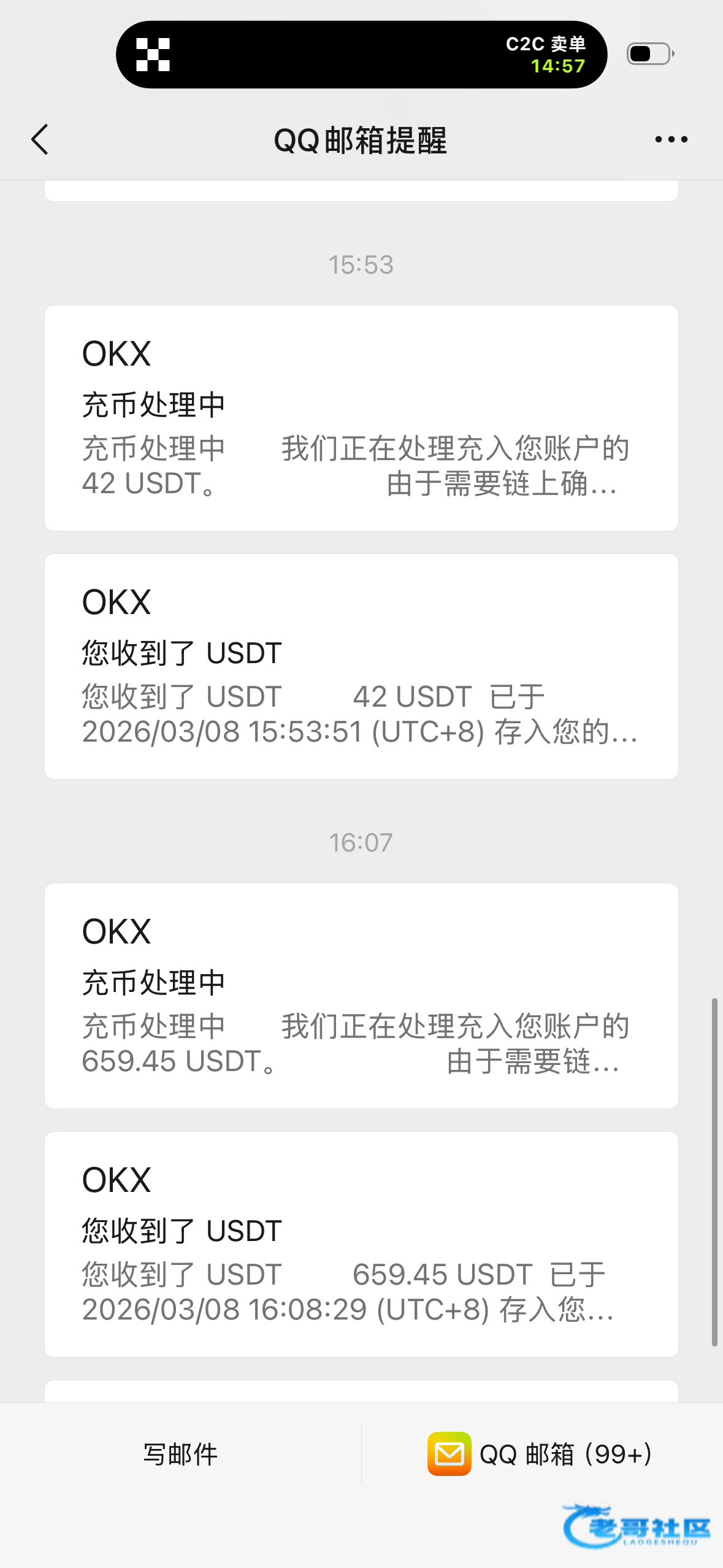Open OKX 您收到了 USDT 659.45 USDT email

tap(361, 1244)
